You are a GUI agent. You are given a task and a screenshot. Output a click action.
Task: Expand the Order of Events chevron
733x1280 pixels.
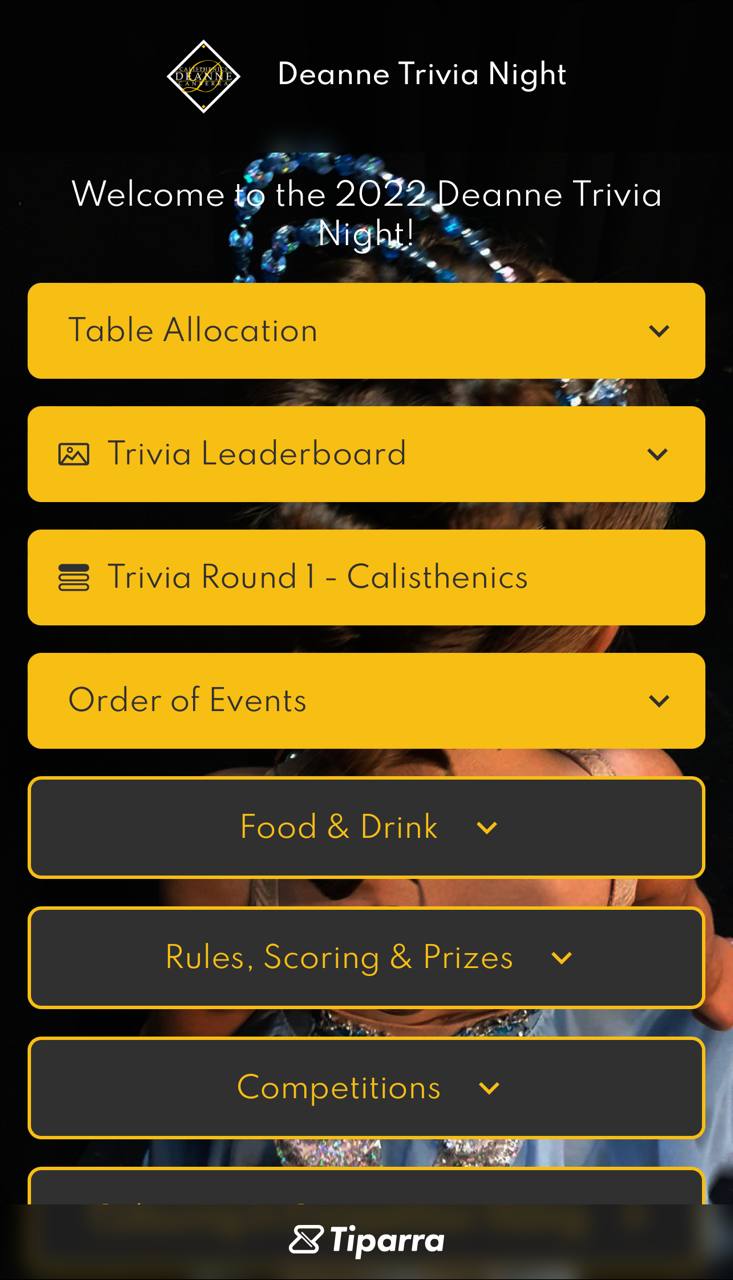(x=659, y=700)
